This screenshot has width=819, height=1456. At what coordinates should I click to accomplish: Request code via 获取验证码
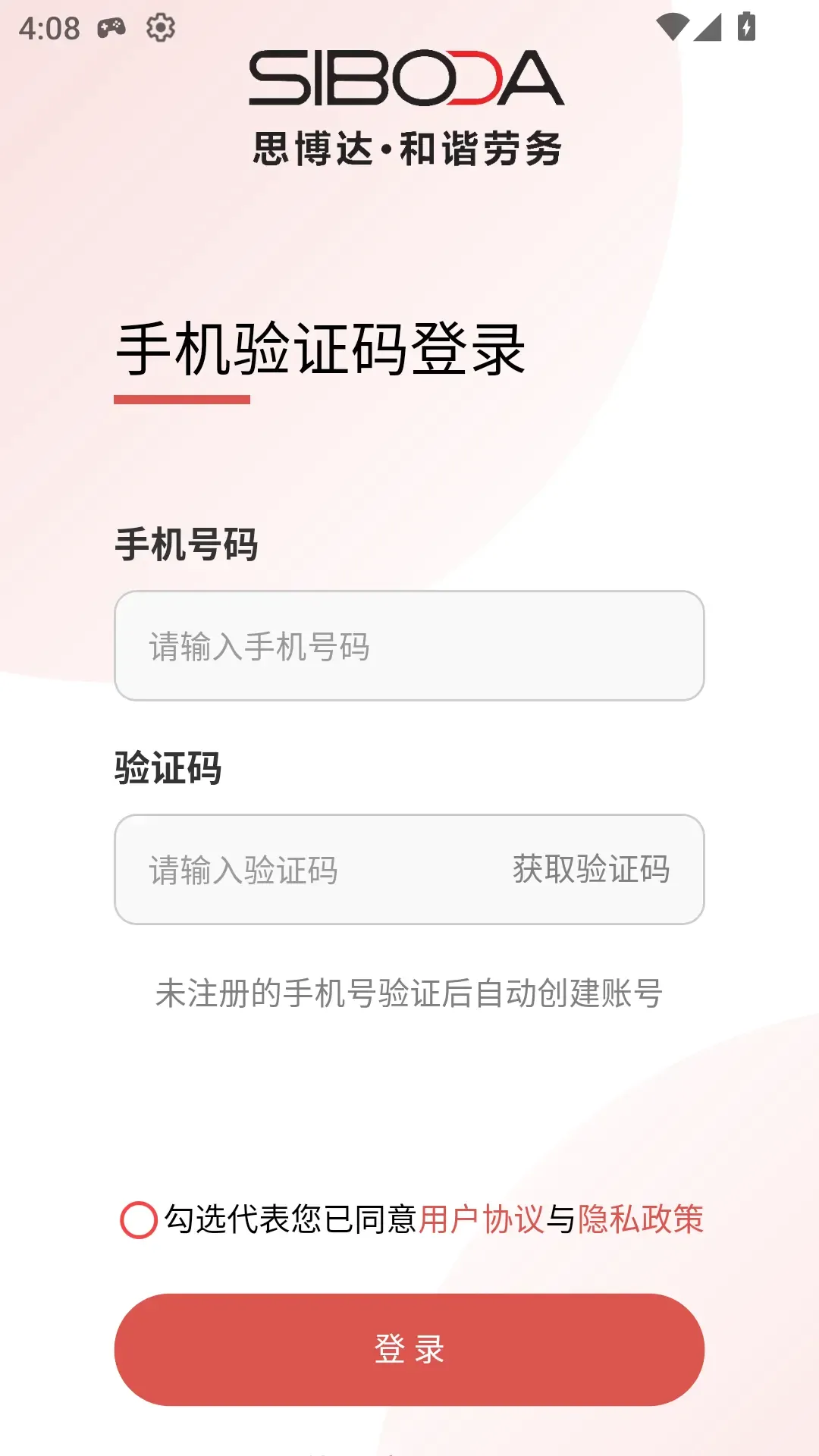click(591, 869)
